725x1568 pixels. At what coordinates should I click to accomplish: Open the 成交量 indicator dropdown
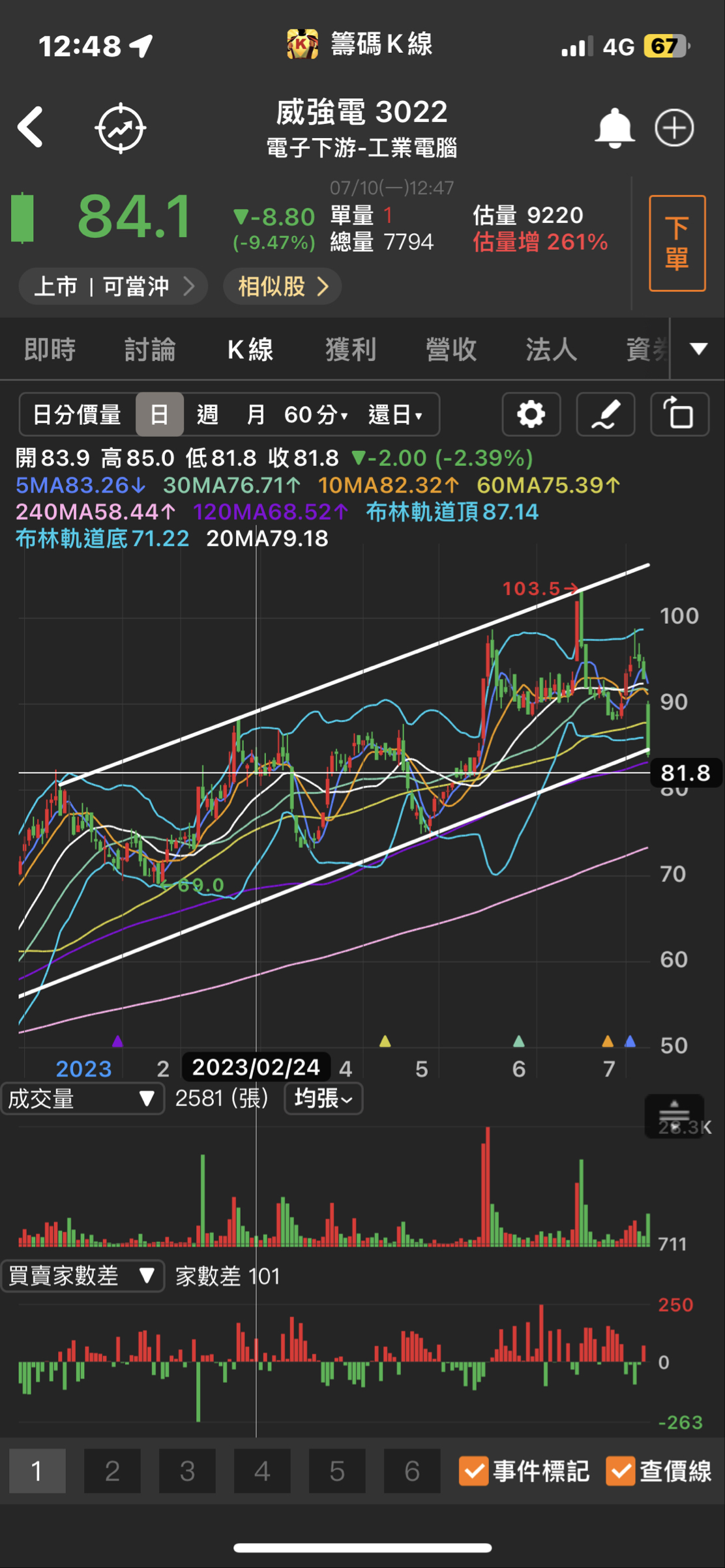pyautogui.click(x=82, y=1099)
